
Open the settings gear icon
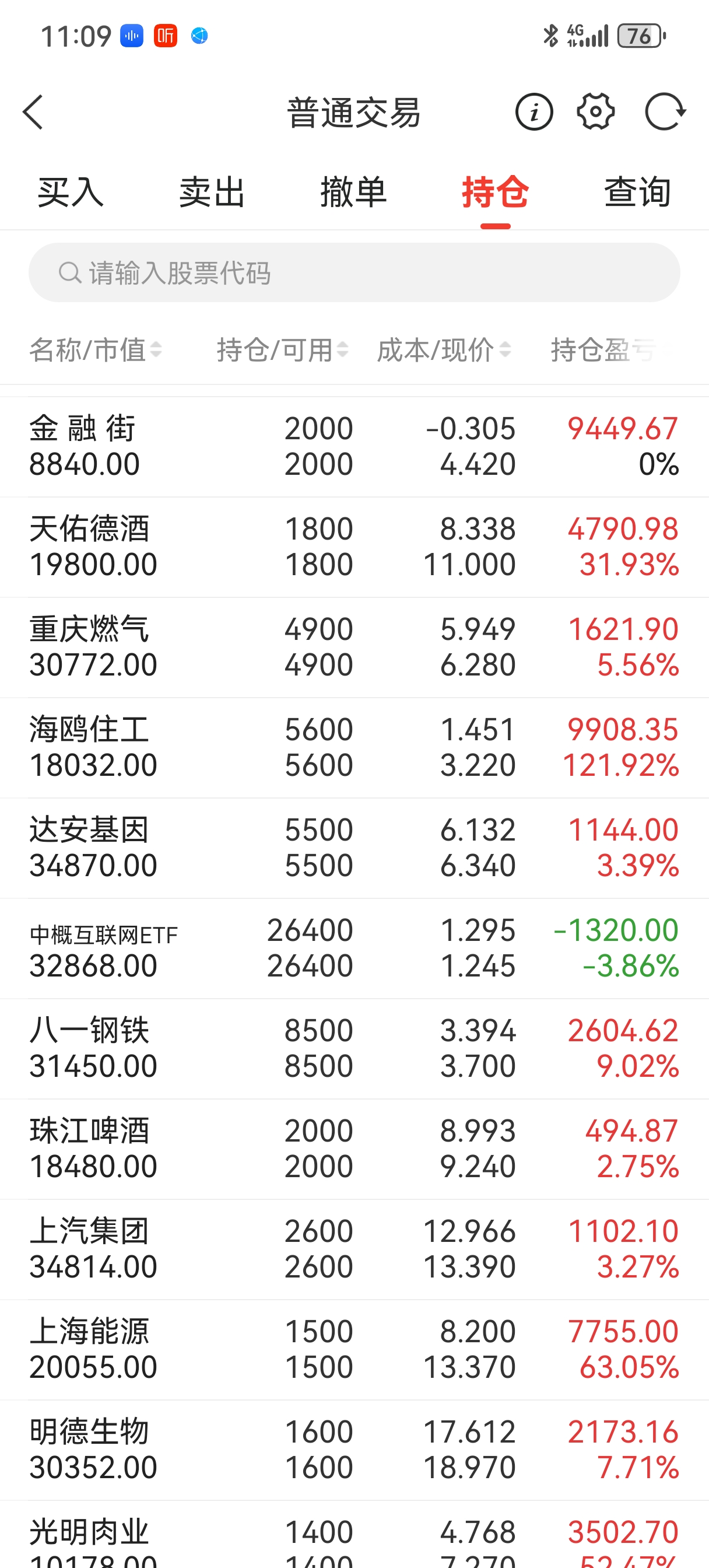pyautogui.click(x=595, y=112)
